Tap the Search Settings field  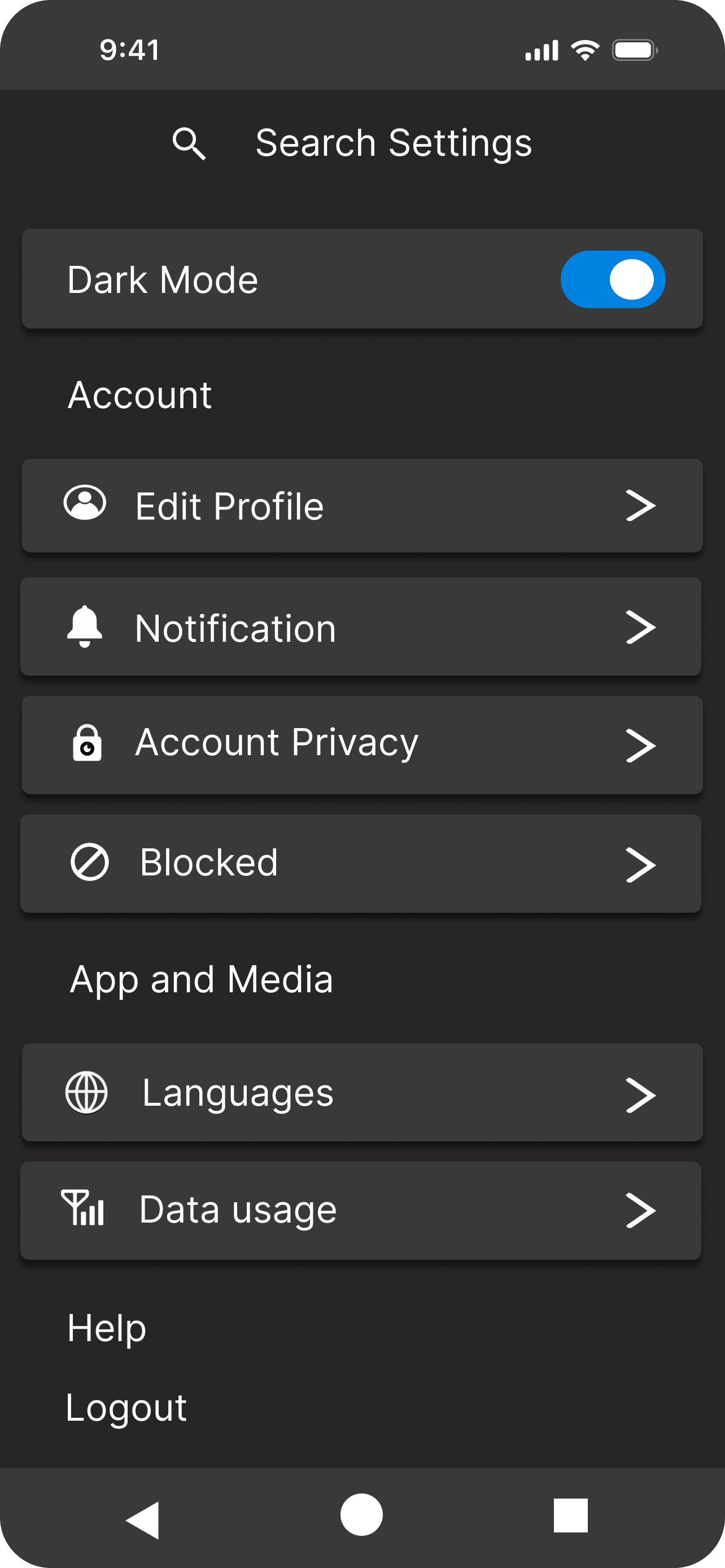[x=362, y=143]
